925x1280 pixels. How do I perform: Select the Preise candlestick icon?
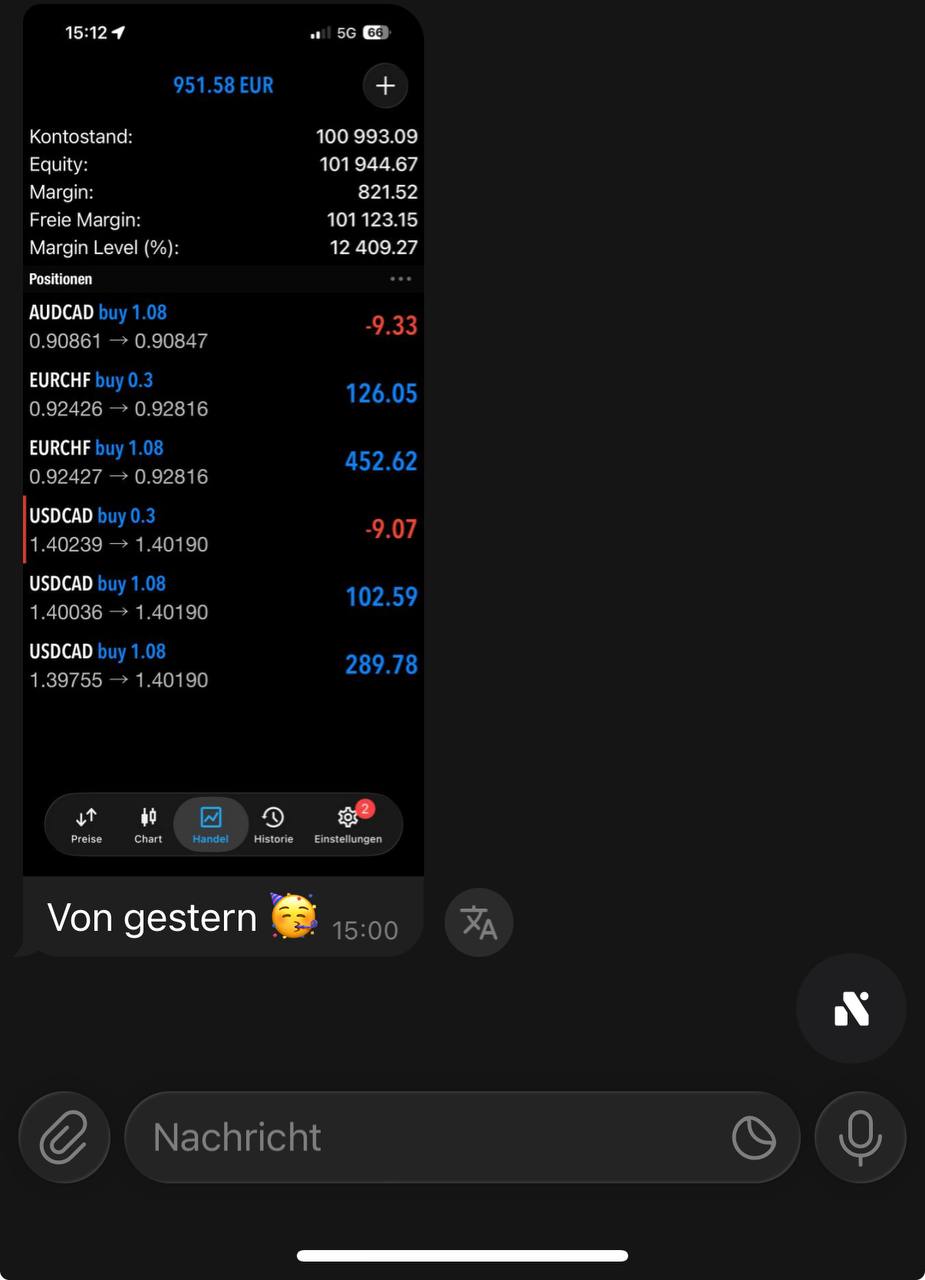click(86, 816)
